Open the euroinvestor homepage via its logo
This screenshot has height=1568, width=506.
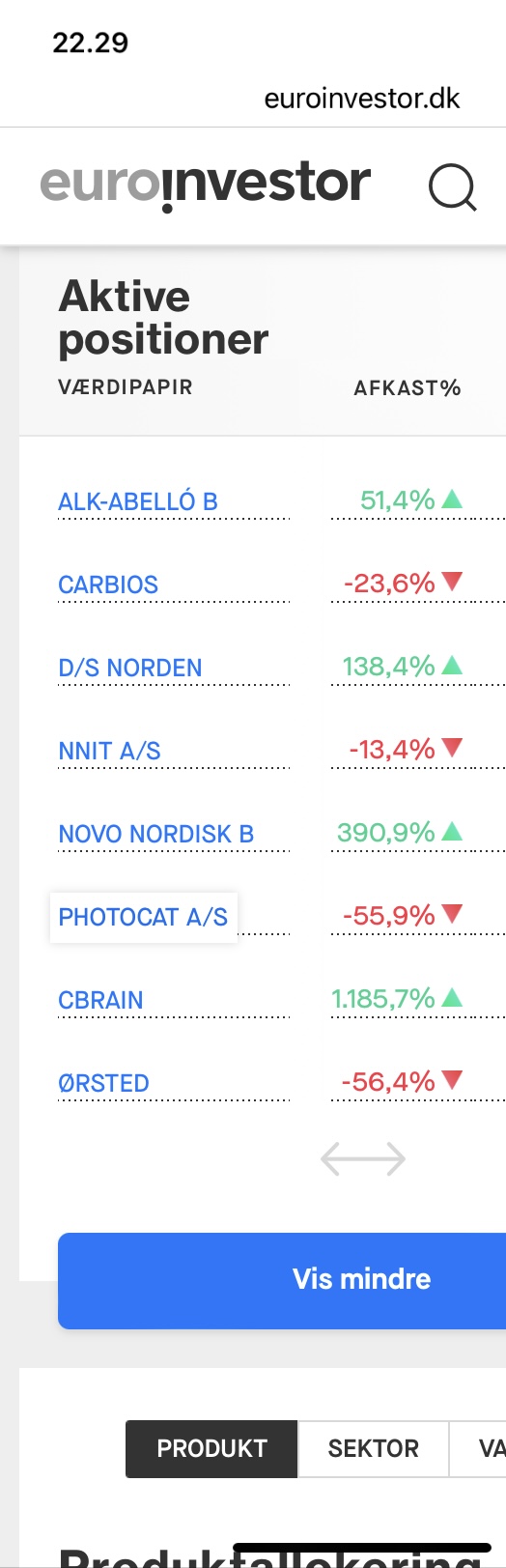point(205,185)
